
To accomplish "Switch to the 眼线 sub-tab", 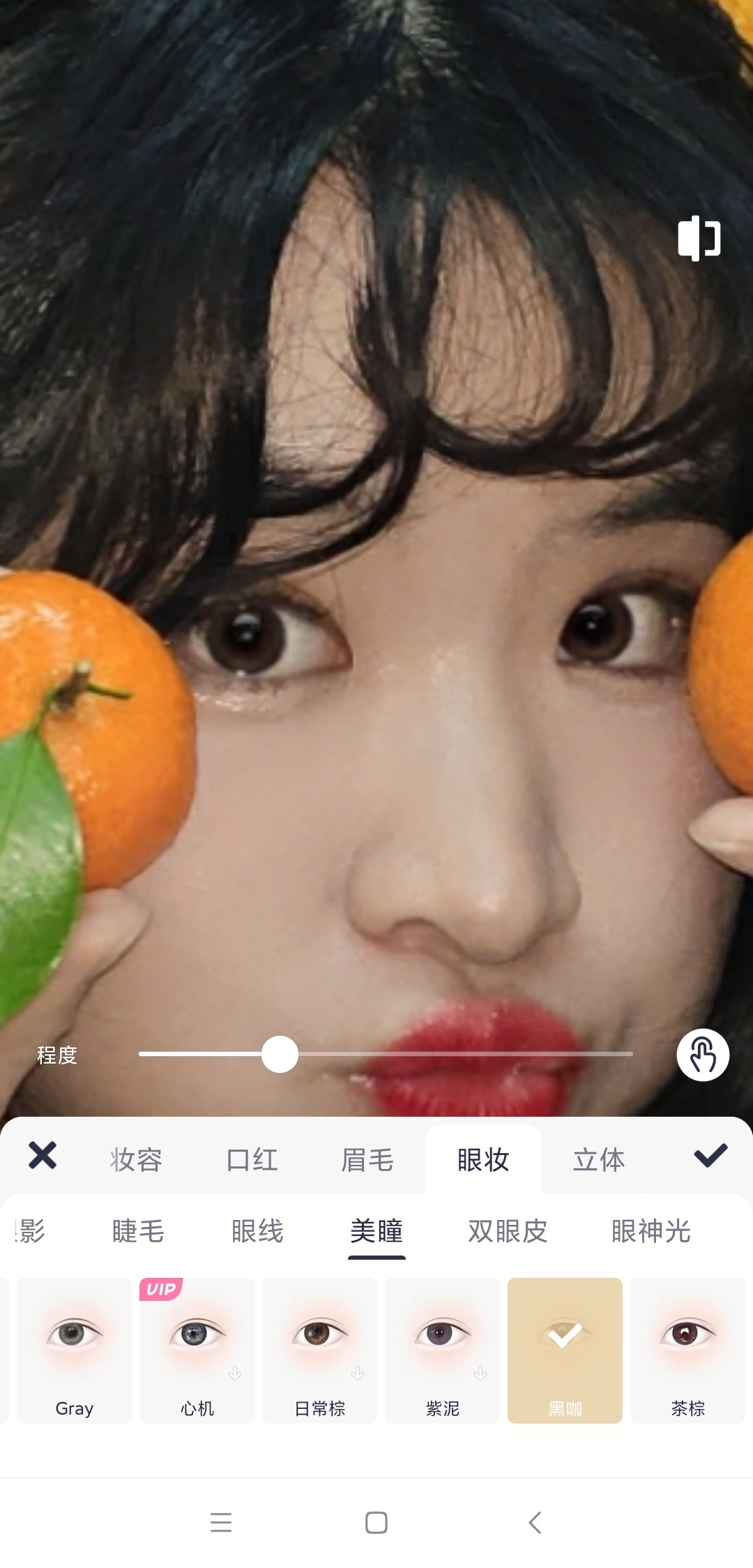I will coord(257,1232).
